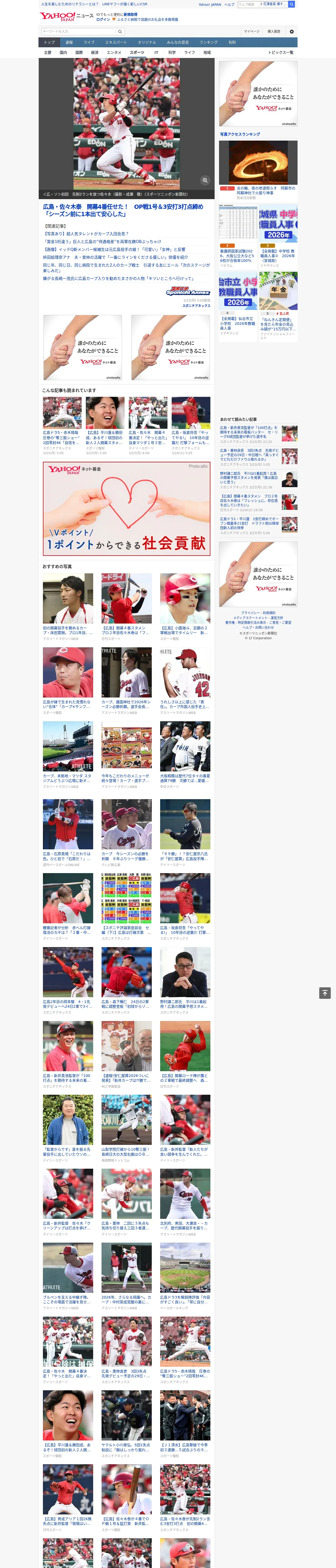Screen dimensions: 336x1568
Task: Enlarge the main batter photo with zoom icon
Action: point(205,180)
